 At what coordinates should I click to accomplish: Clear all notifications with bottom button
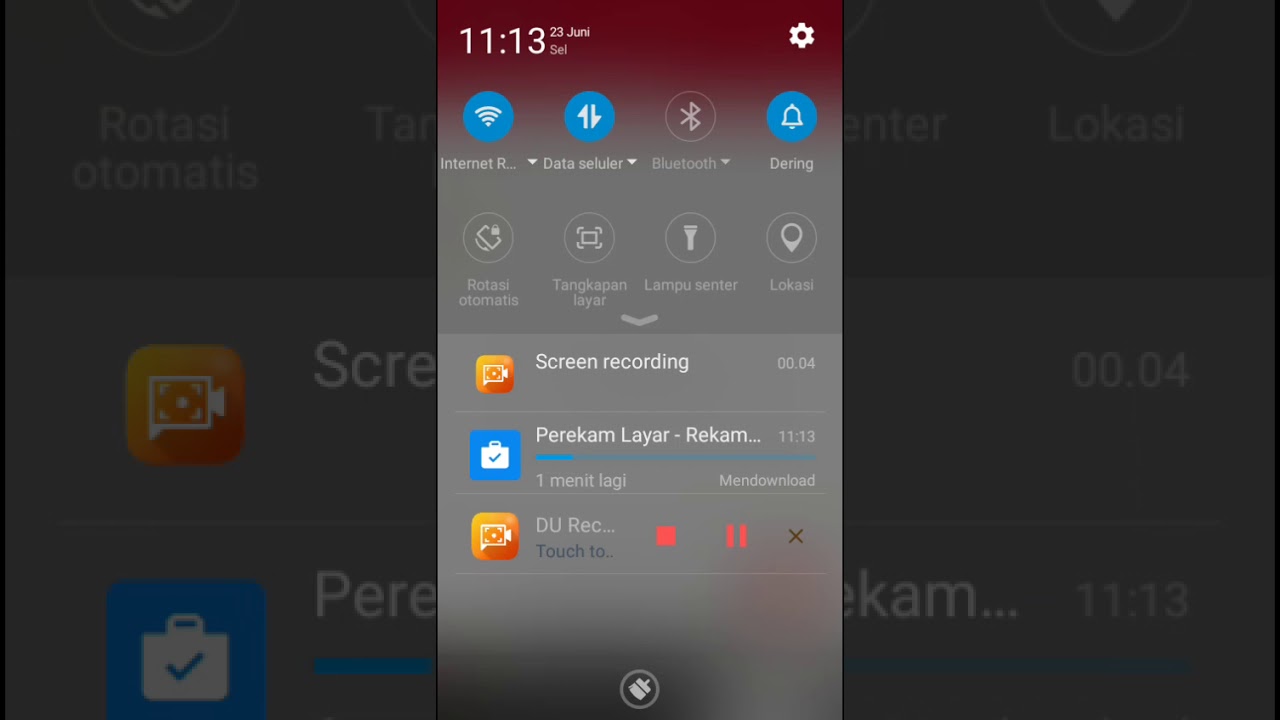click(639, 688)
